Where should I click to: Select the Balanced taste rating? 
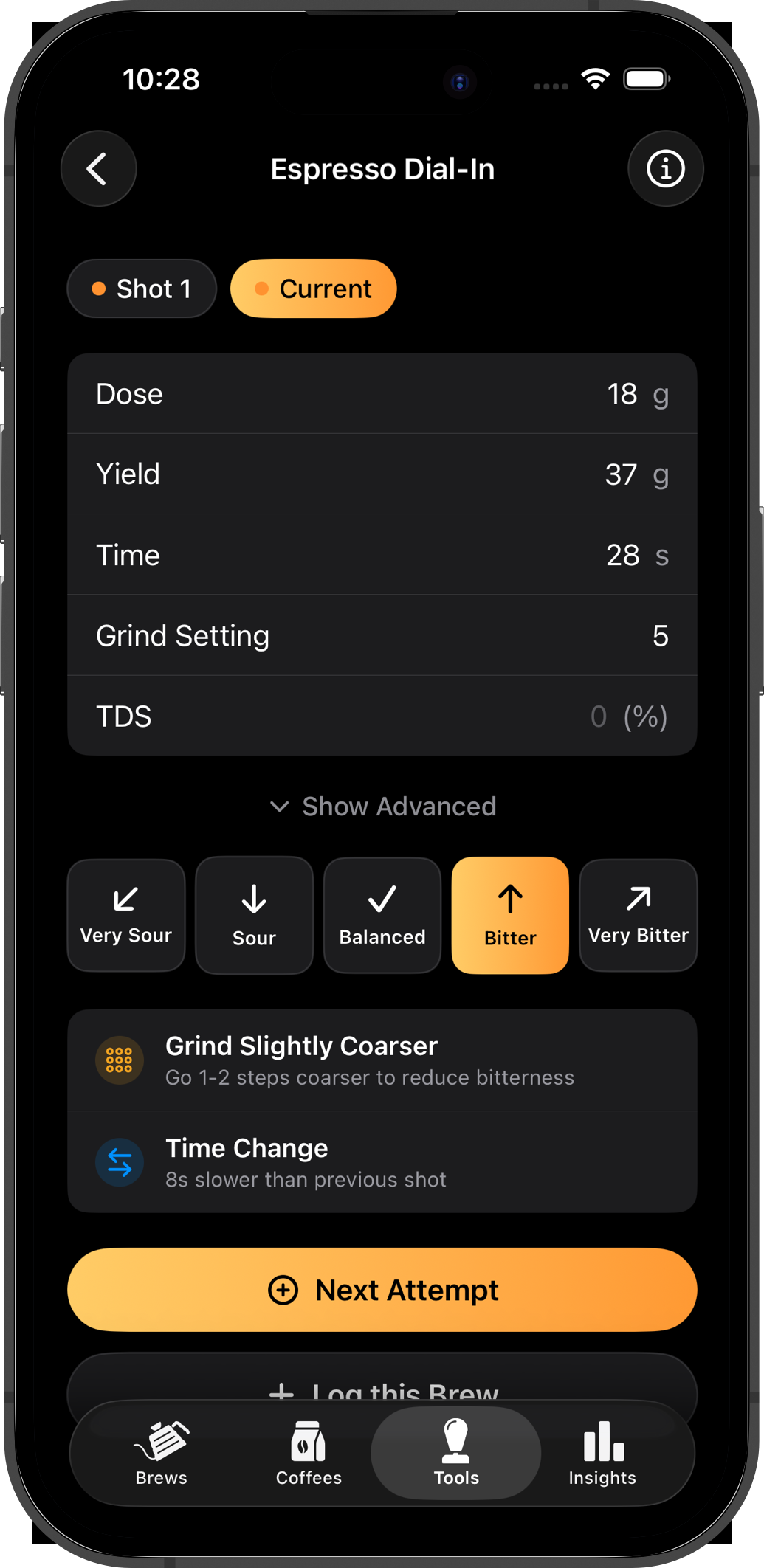click(x=382, y=915)
